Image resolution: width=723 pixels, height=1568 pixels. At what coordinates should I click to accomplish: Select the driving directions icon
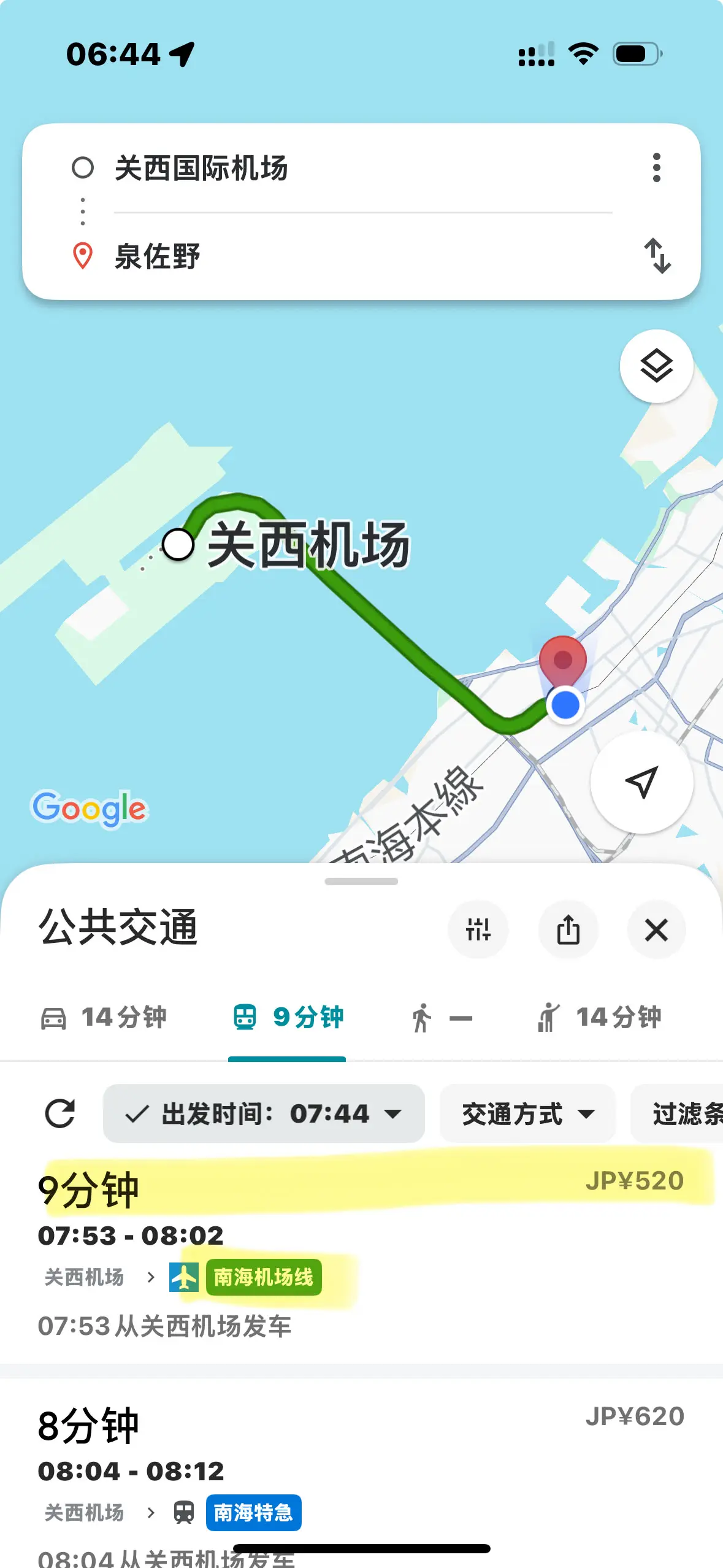[x=54, y=1018]
